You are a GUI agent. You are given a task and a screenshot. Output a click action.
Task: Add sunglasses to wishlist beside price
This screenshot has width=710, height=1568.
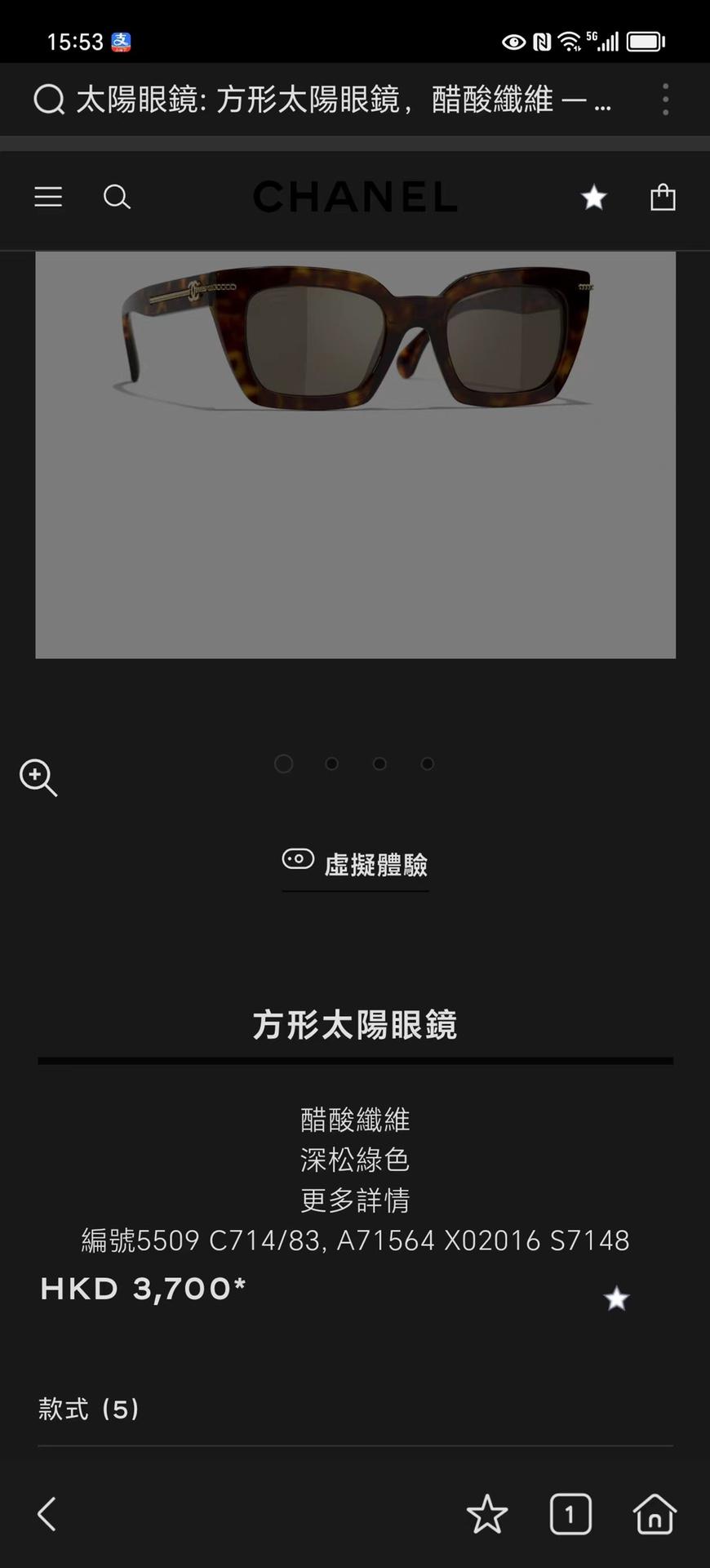coord(616,1298)
